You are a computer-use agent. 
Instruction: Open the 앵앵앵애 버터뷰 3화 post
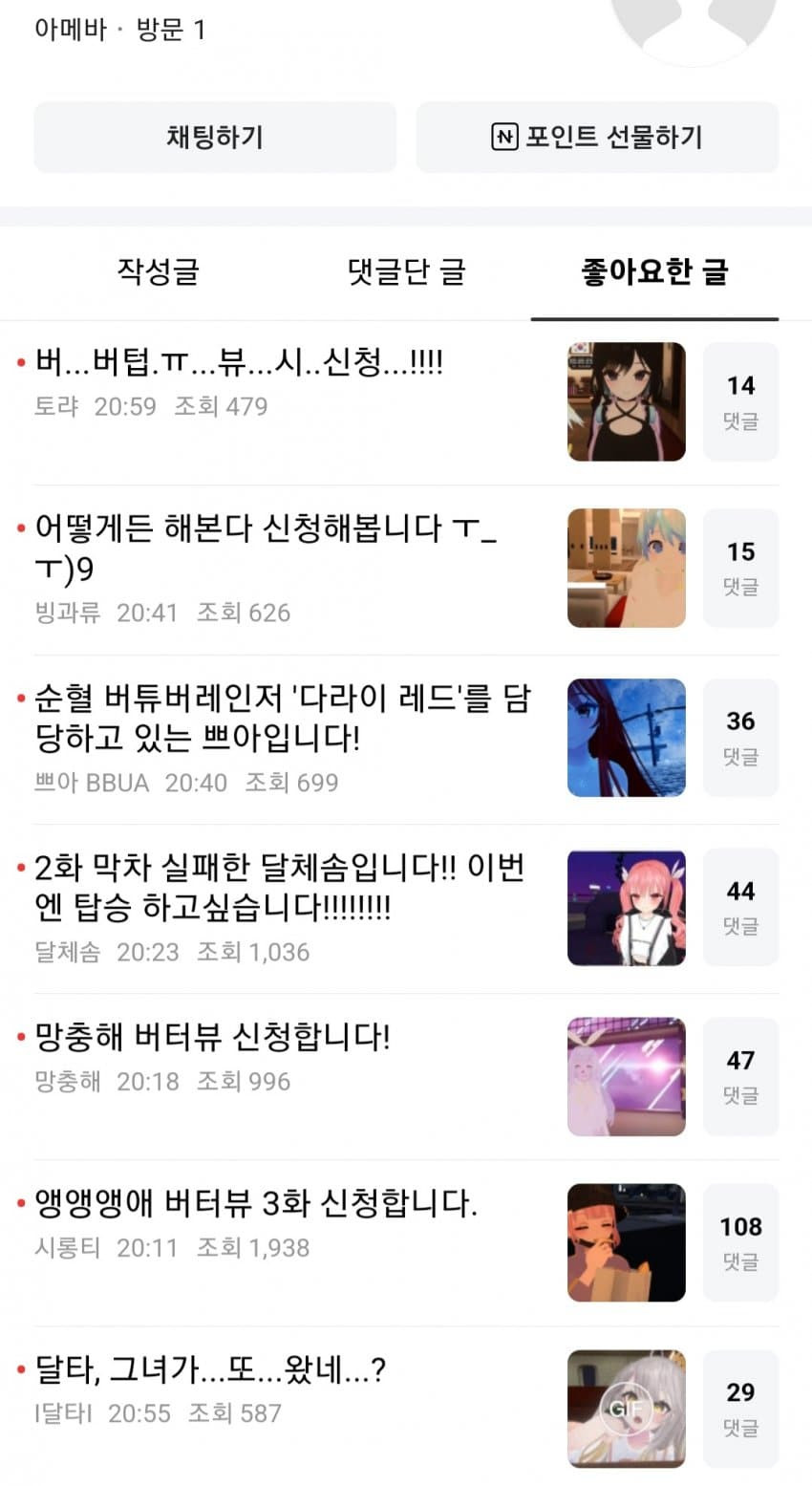point(256,1203)
